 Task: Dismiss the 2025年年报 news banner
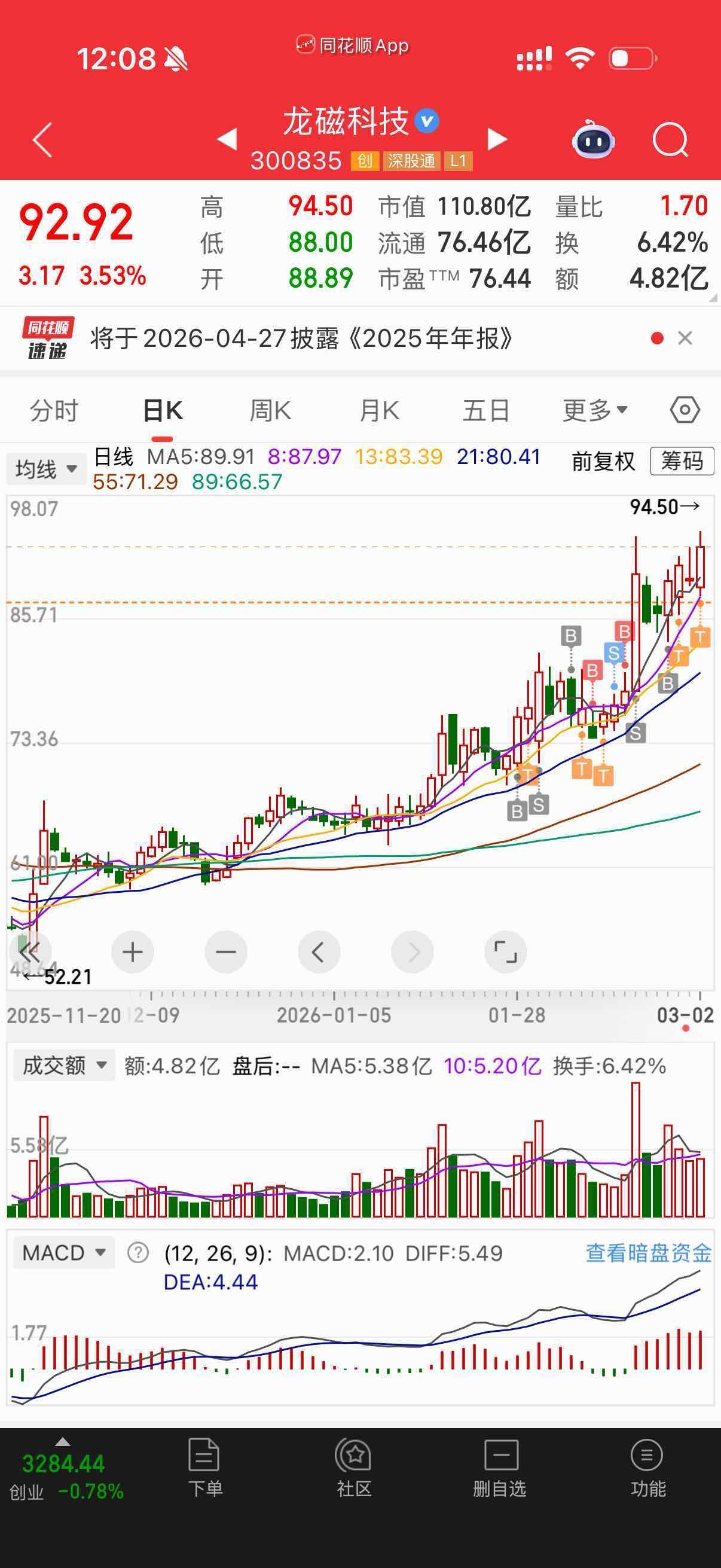click(x=685, y=338)
